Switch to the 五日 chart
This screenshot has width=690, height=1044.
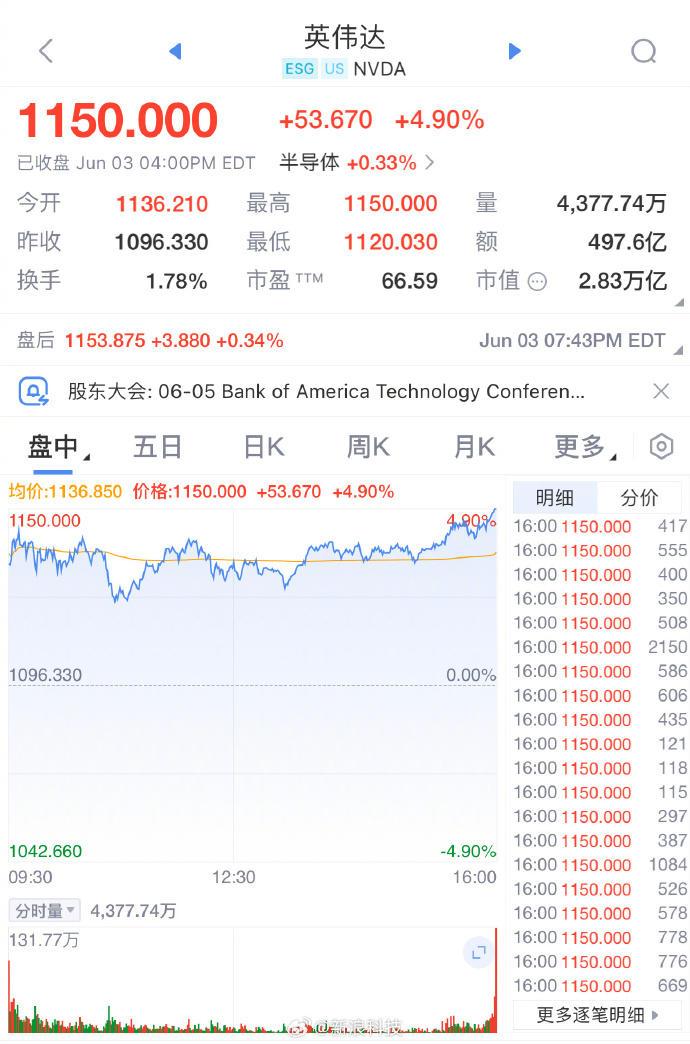[x=157, y=447]
